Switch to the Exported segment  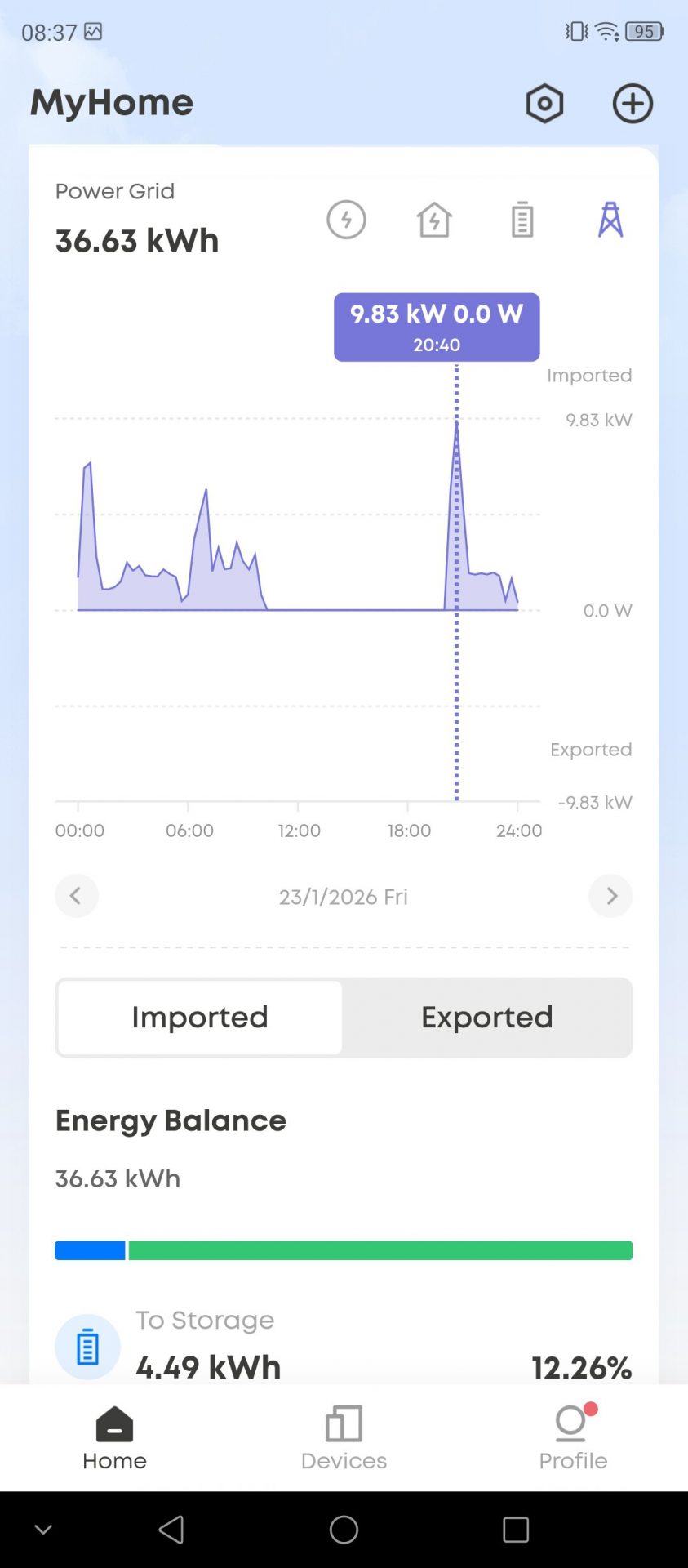point(486,1018)
